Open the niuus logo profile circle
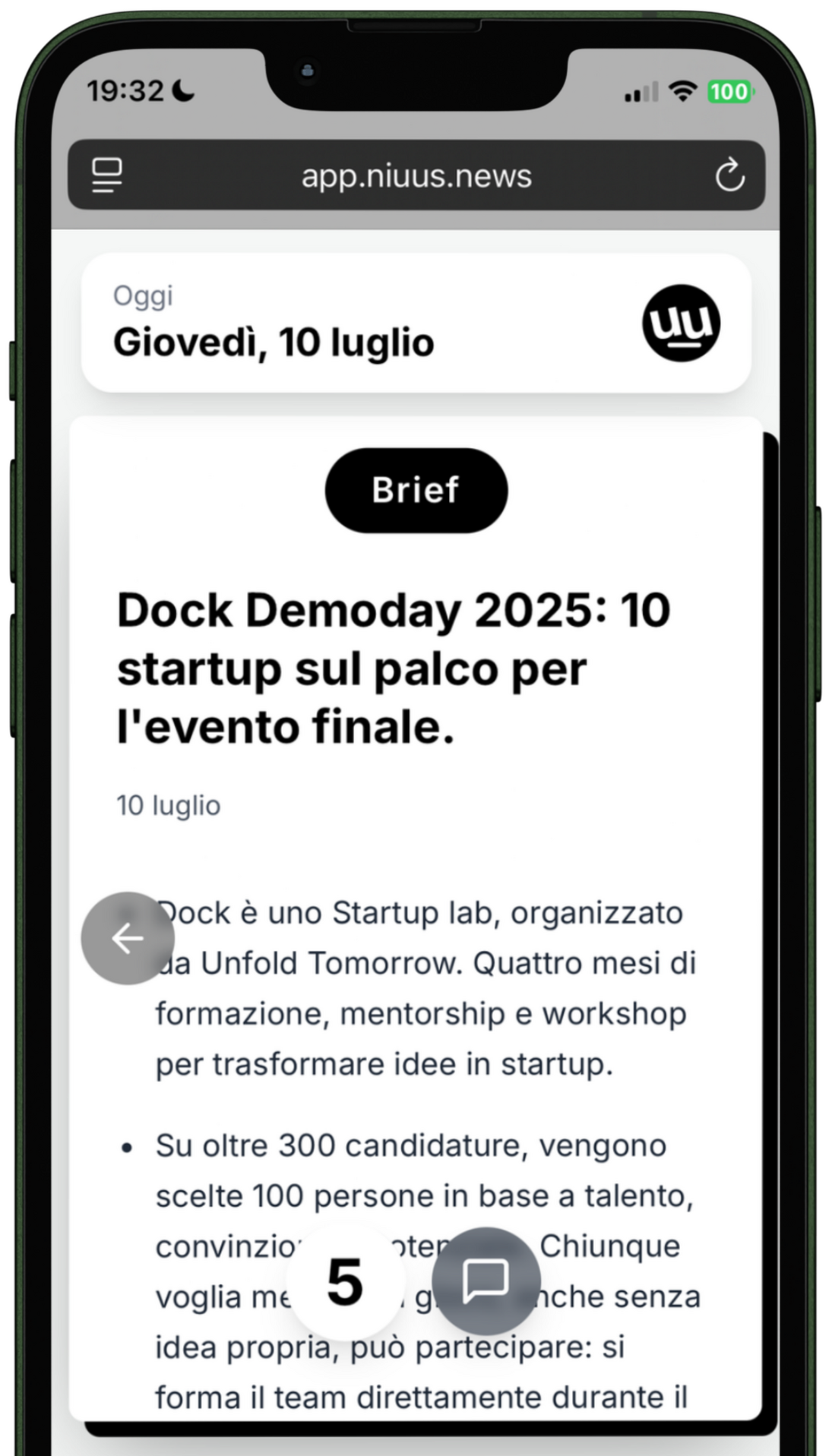Screen dimensions: 832x1456 click(681, 323)
